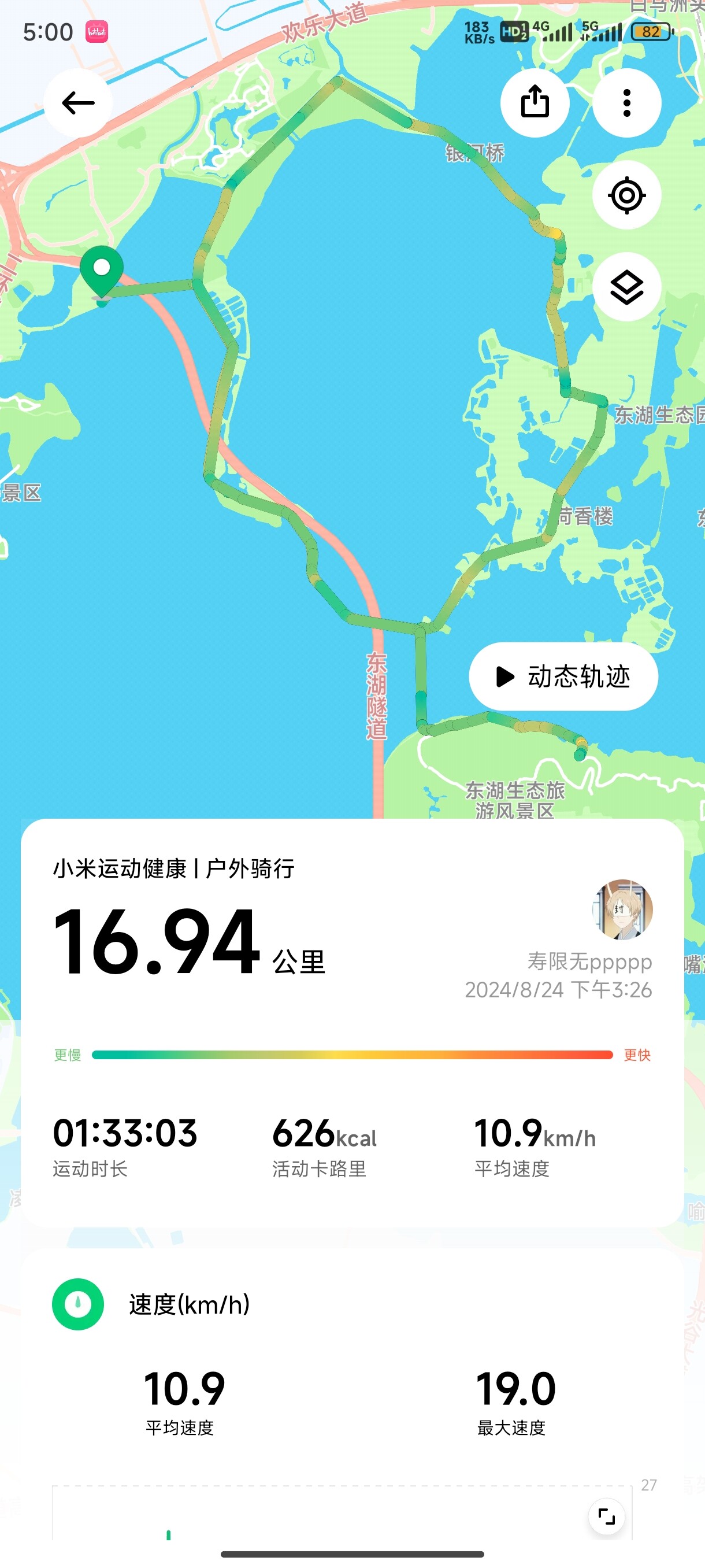Expand the speed chart to fullscreen
The image size is (705, 1568).
606,1515
